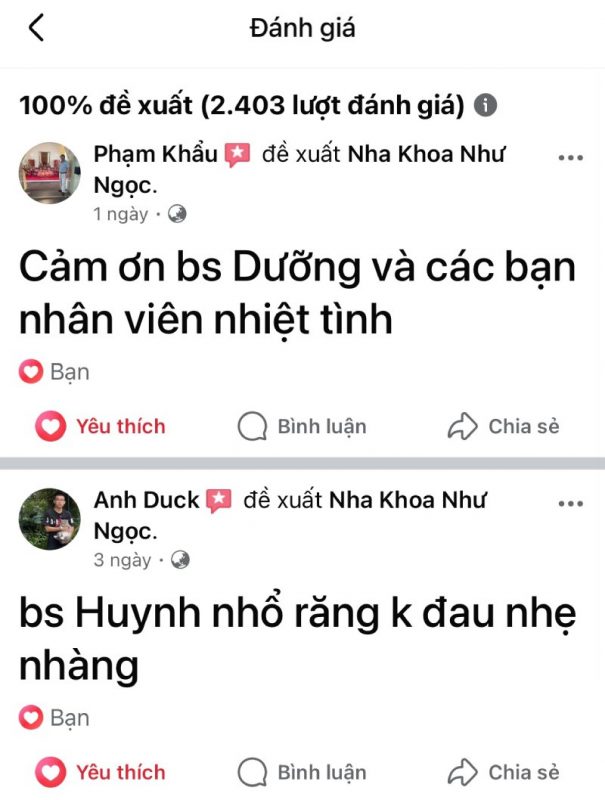This screenshot has width=605, height=800.
Task: Open the info icon beside 2.403 lượt đánh giá
Action: [486, 105]
